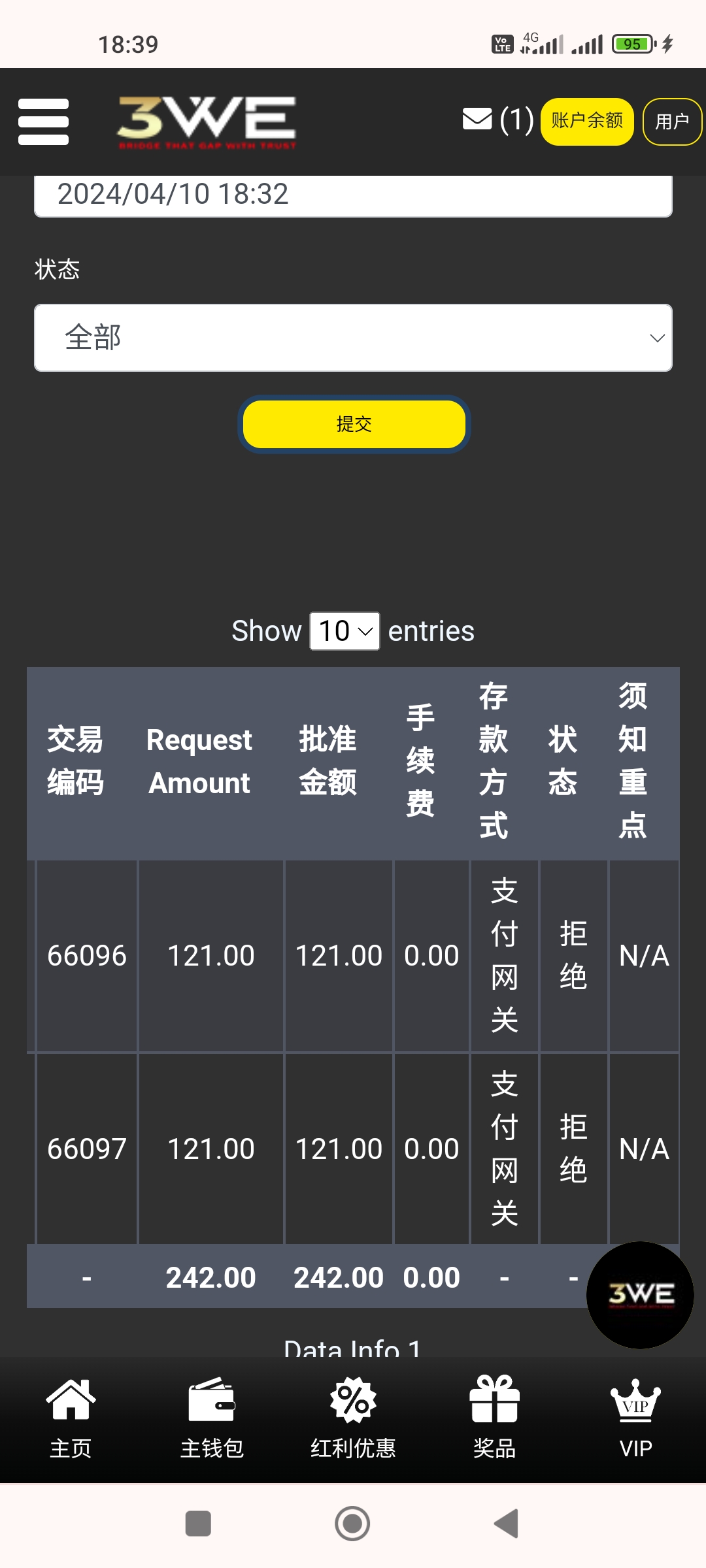Screen dimensions: 706x1568
Task: Expand the 状态 dropdown showing 全部
Action: point(353,338)
